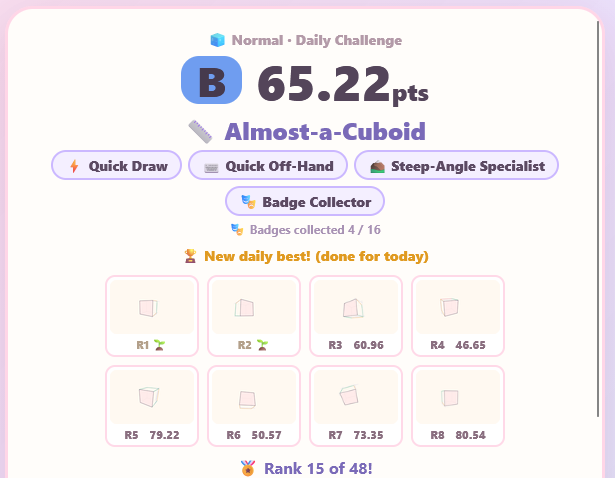Open the Quick Draw badge chip
Viewport: 615px width, 478px height.
click(x=116, y=165)
